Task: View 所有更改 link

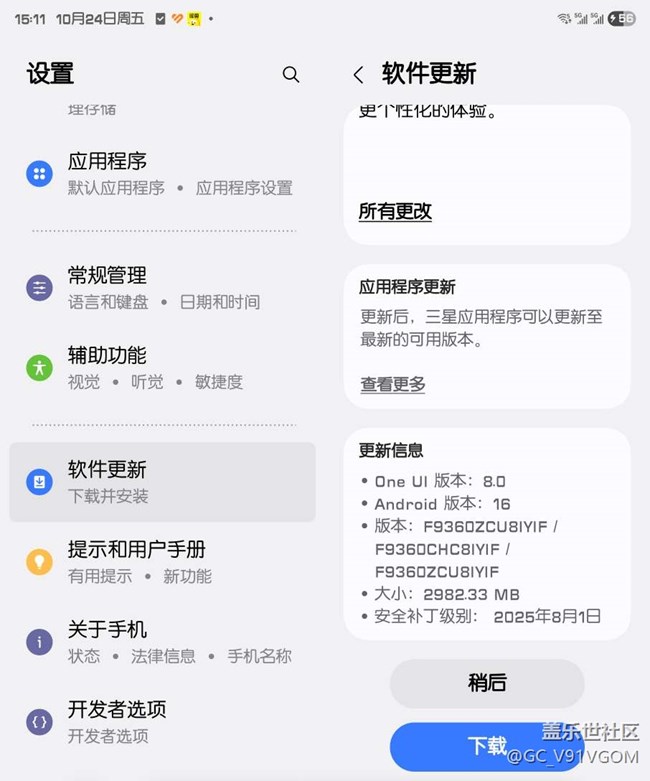Action: click(395, 211)
